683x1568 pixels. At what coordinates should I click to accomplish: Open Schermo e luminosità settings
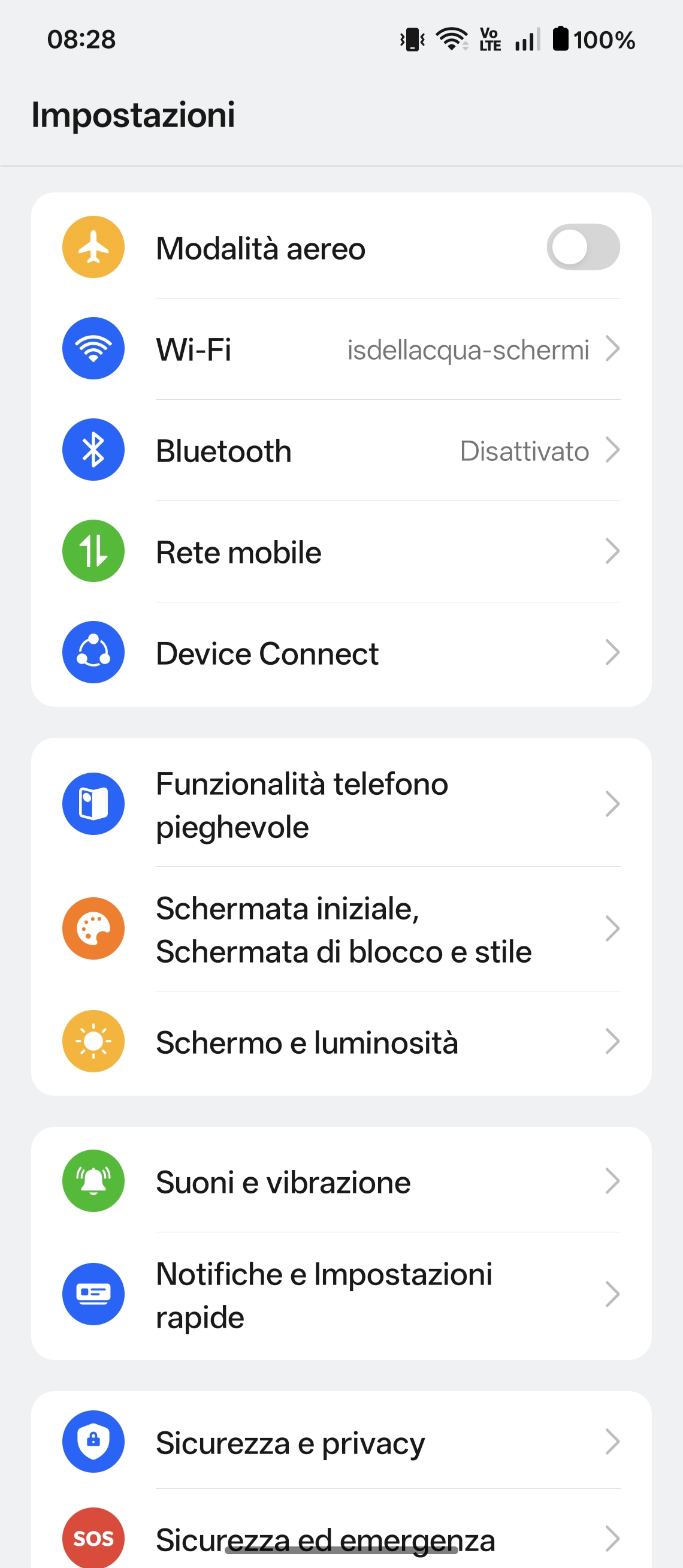coord(340,1042)
